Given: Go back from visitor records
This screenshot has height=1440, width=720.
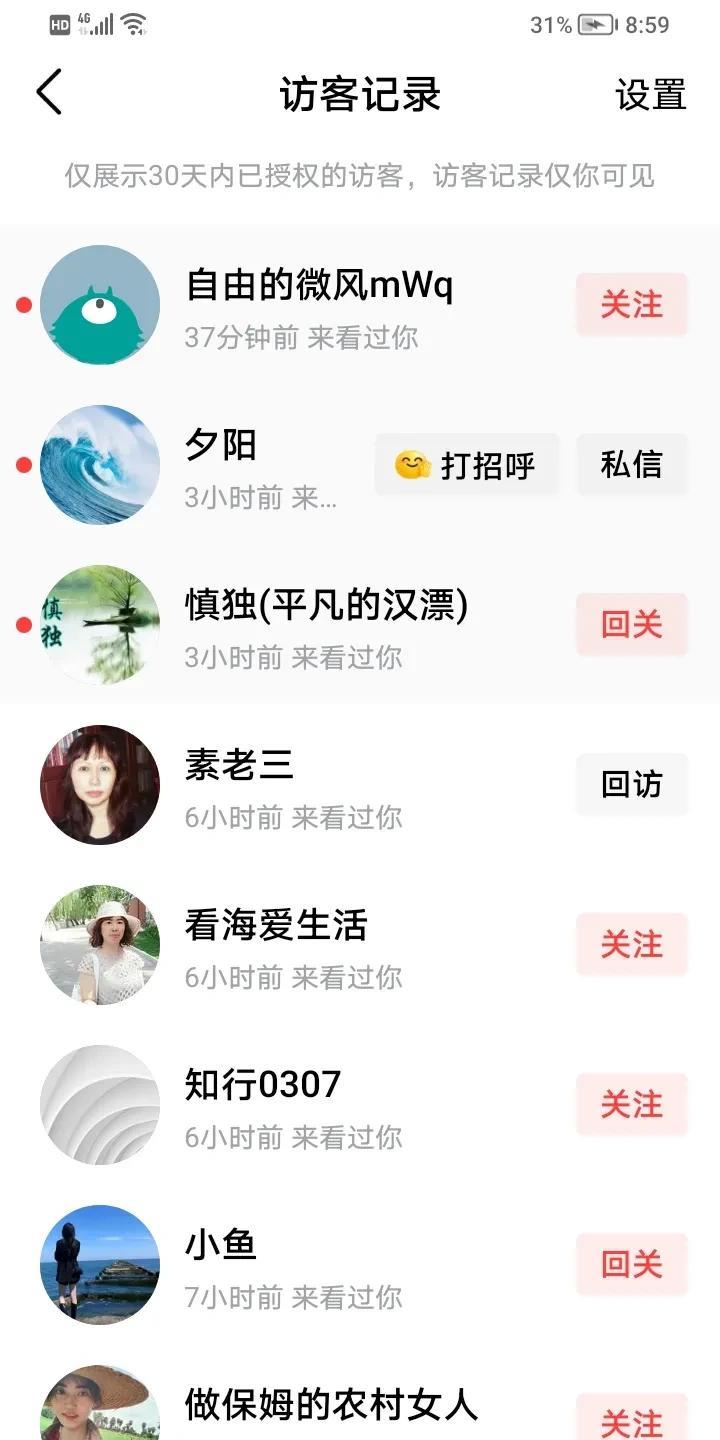Looking at the screenshot, I should point(49,93).
